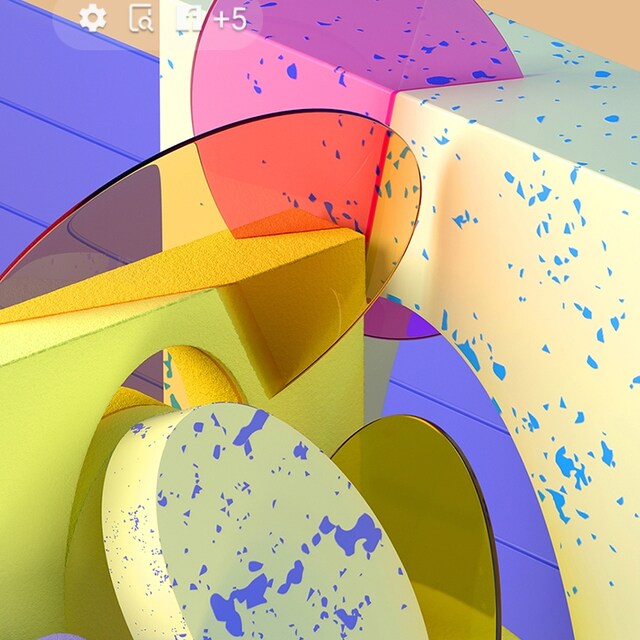Tap the document search notification icon
Image resolution: width=640 pixels, height=640 pixels.
[x=142, y=18]
